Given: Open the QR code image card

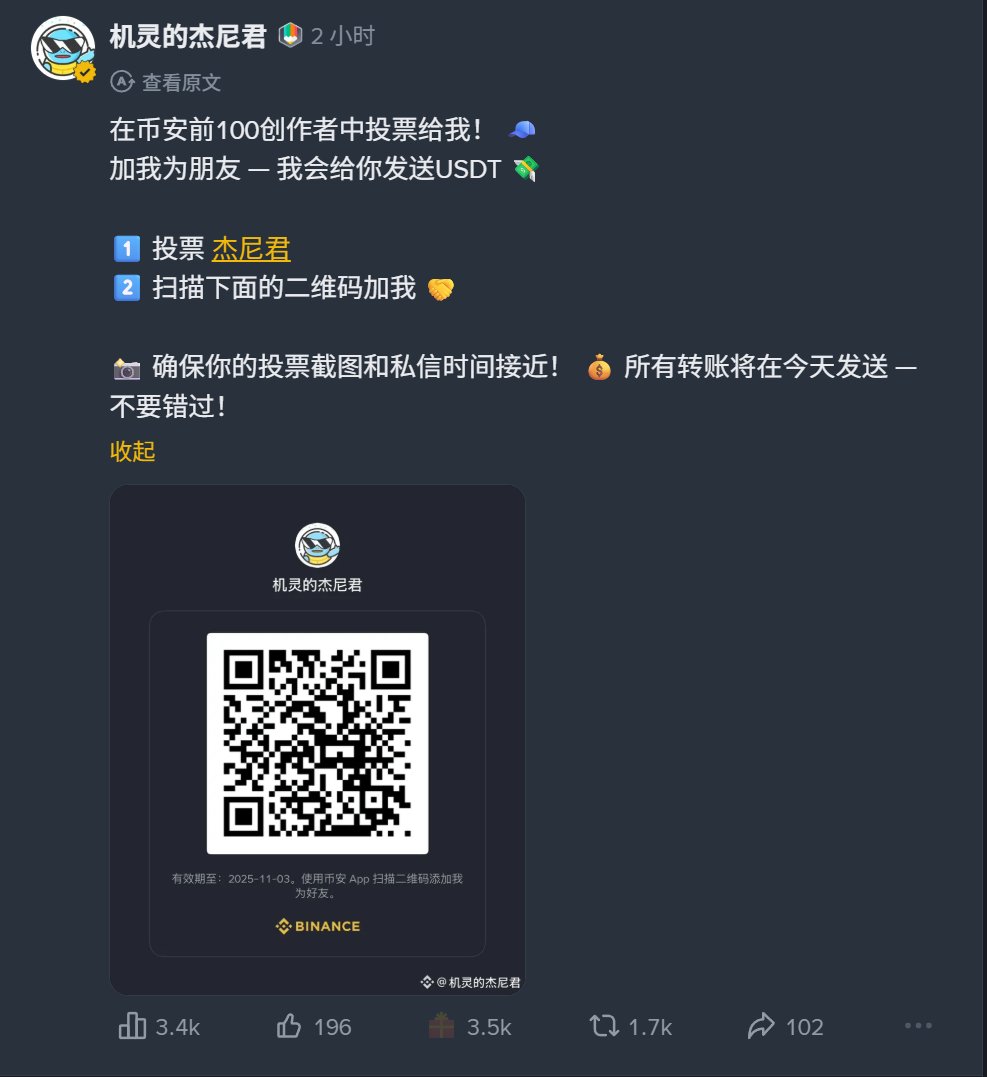Looking at the screenshot, I should click(317, 740).
